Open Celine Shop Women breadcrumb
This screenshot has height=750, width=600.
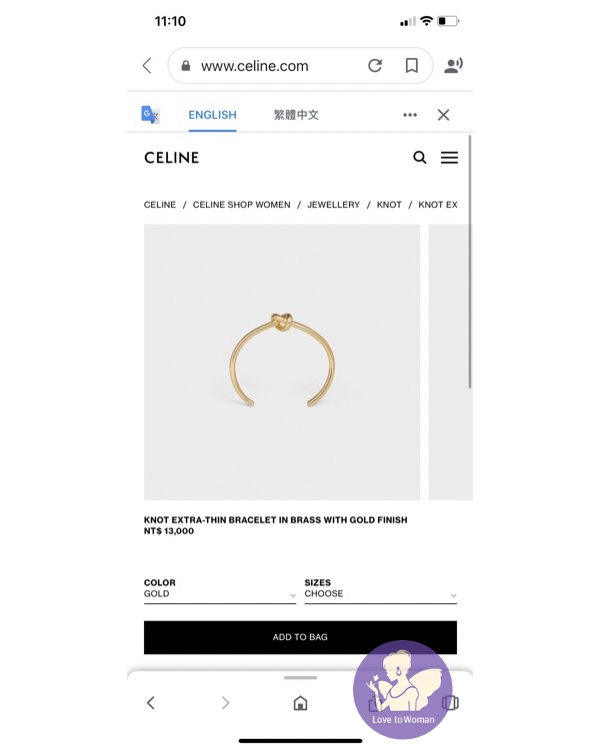(x=241, y=205)
